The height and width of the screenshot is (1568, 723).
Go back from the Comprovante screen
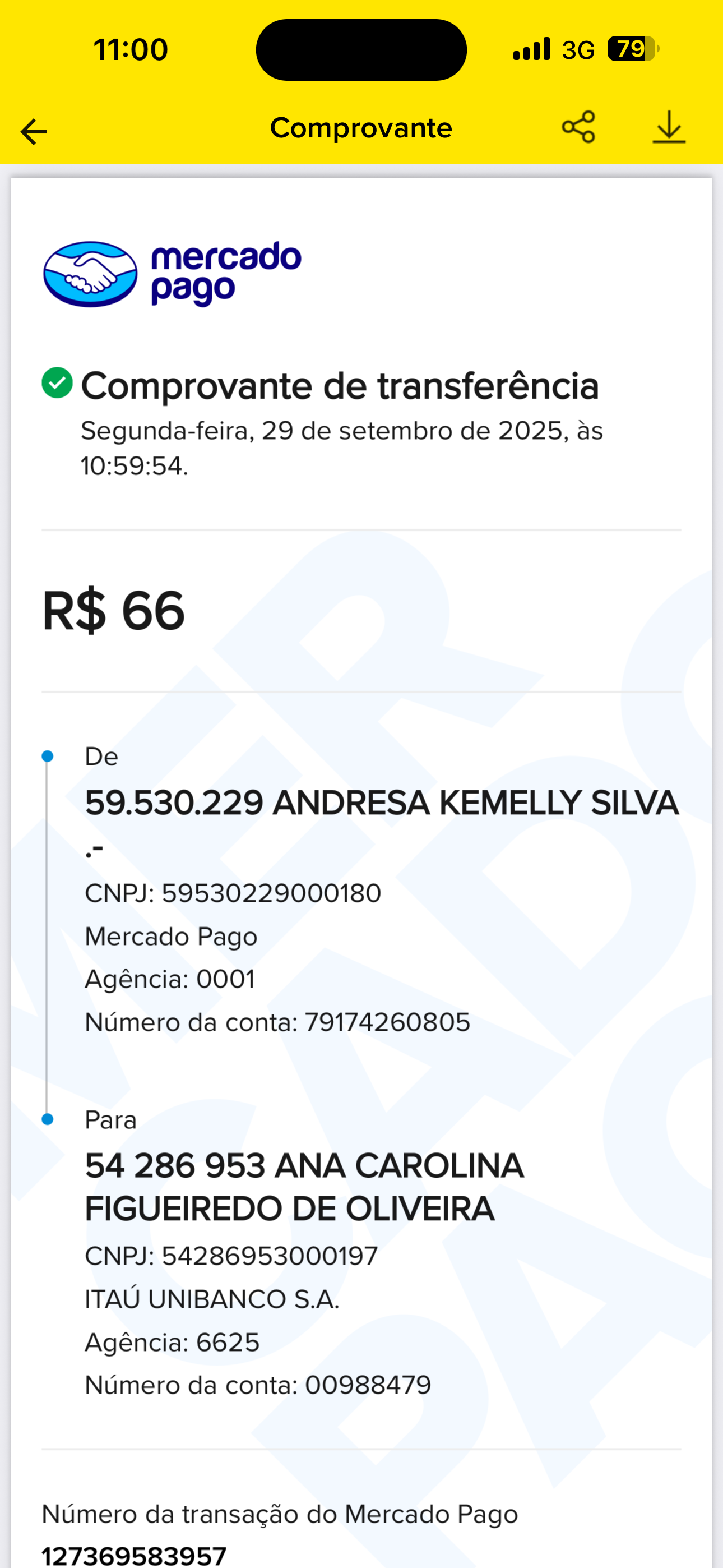(x=34, y=131)
